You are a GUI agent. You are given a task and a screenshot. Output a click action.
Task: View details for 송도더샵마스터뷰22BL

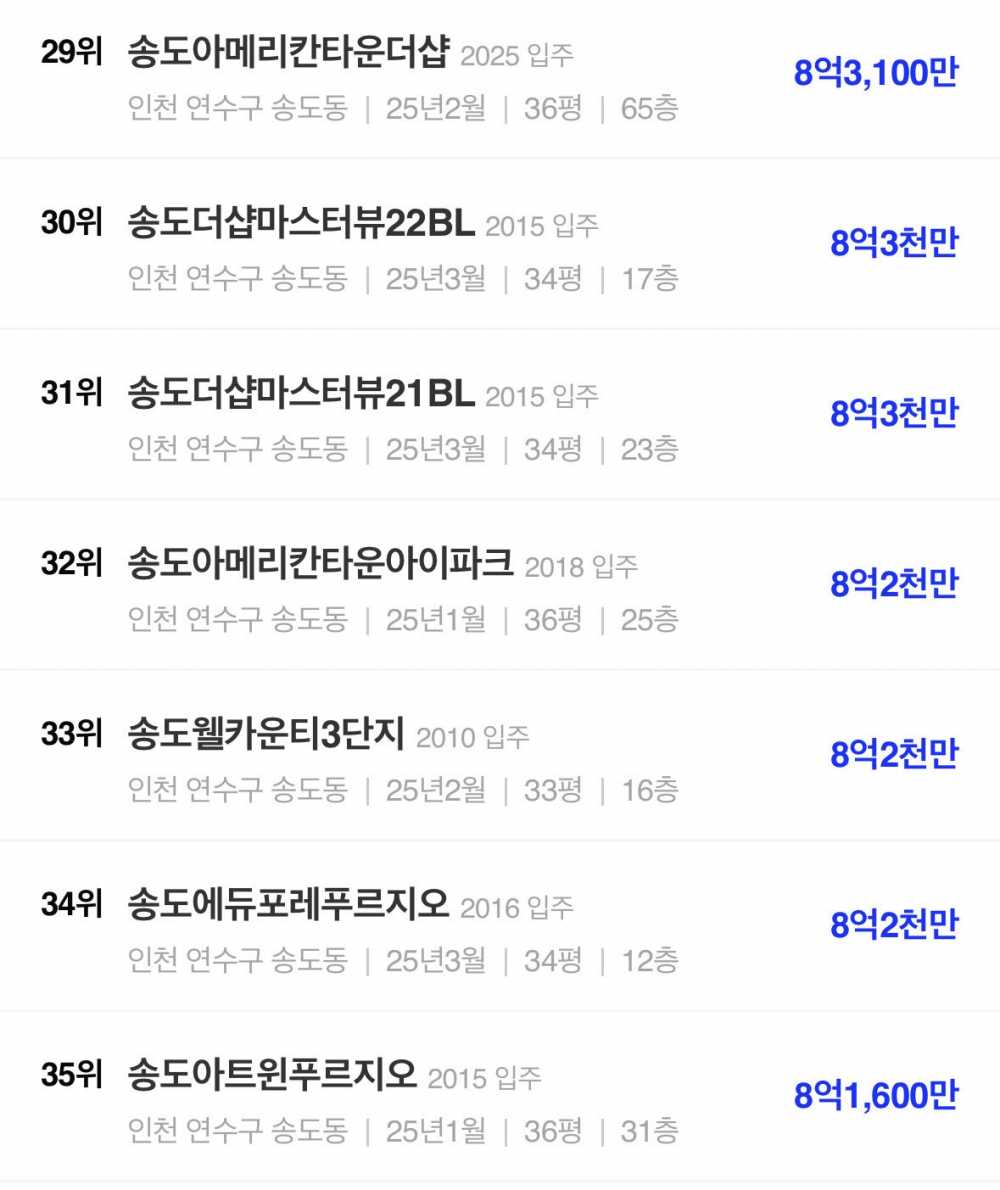click(x=302, y=224)
